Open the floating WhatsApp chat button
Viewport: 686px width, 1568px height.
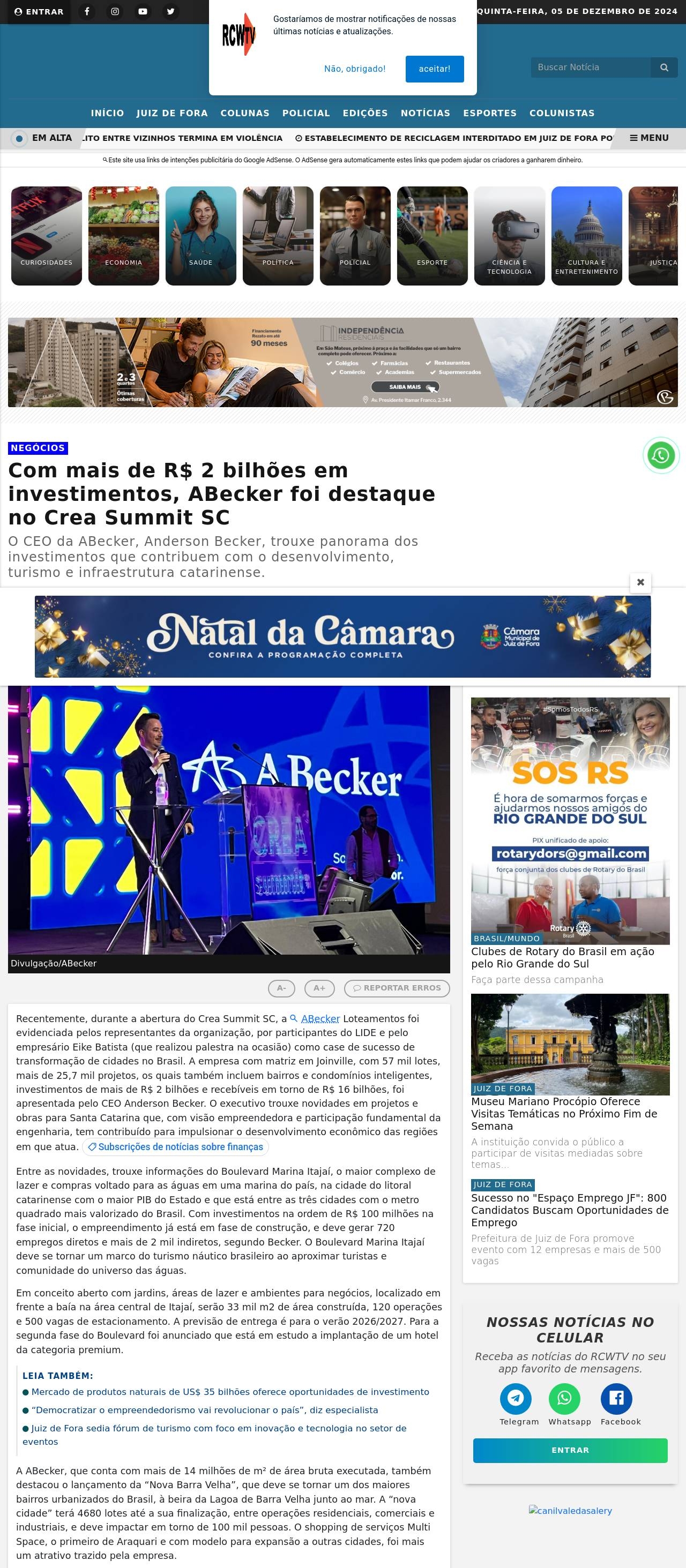point(661,455)
